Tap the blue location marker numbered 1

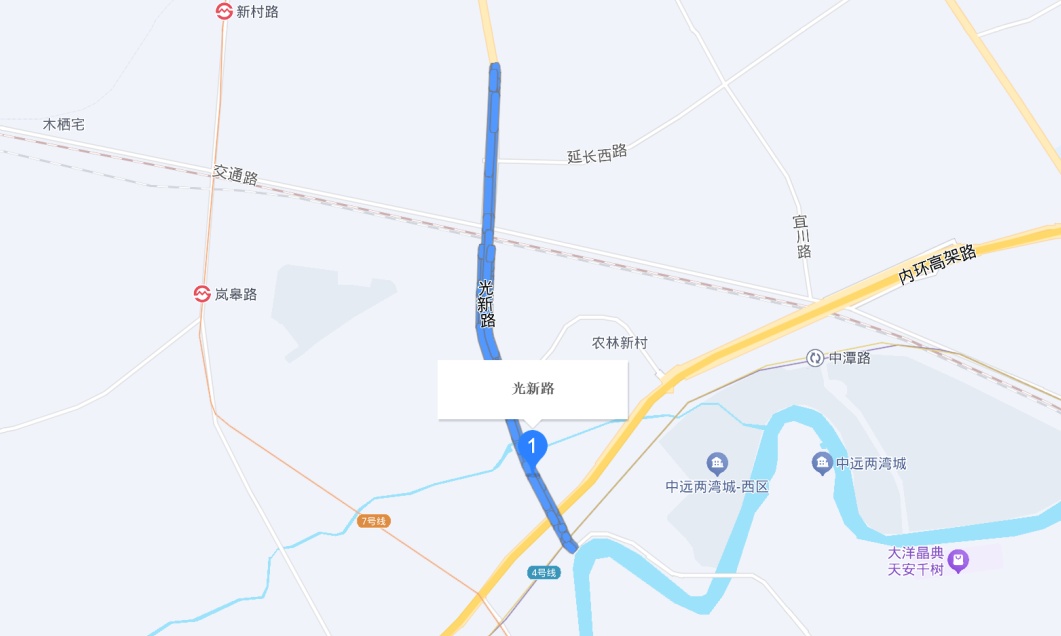pos(533,445)
